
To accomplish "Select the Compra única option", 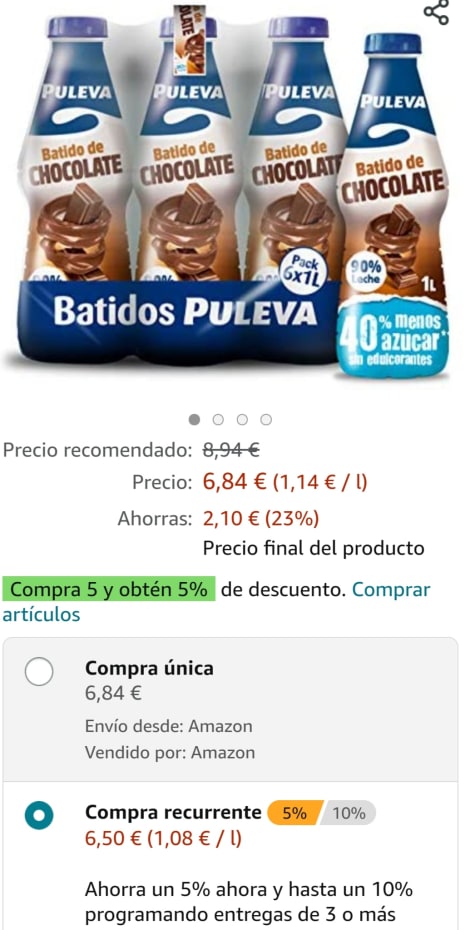I will pyautogui.click(x=39, y=671).
